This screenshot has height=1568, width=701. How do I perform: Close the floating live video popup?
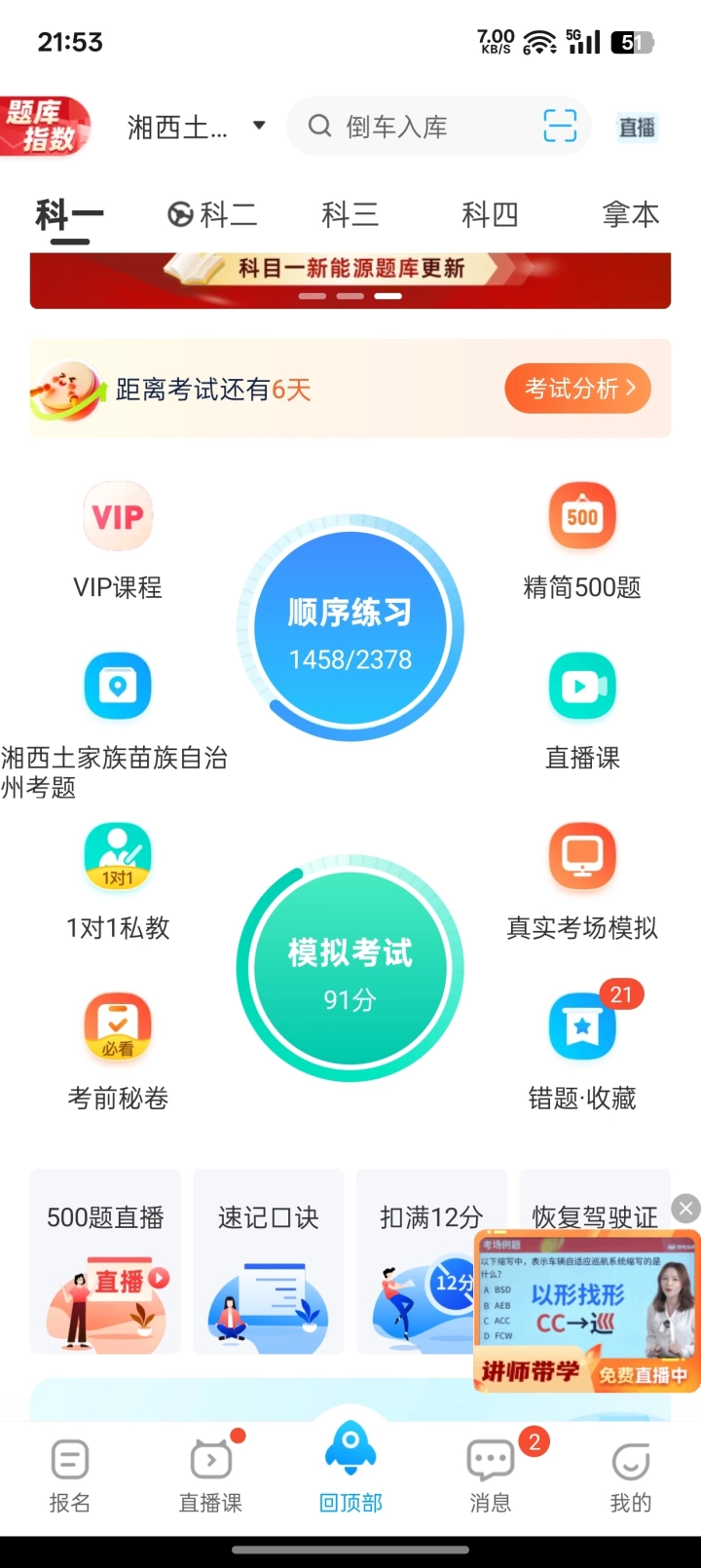tap(686, 1209)
